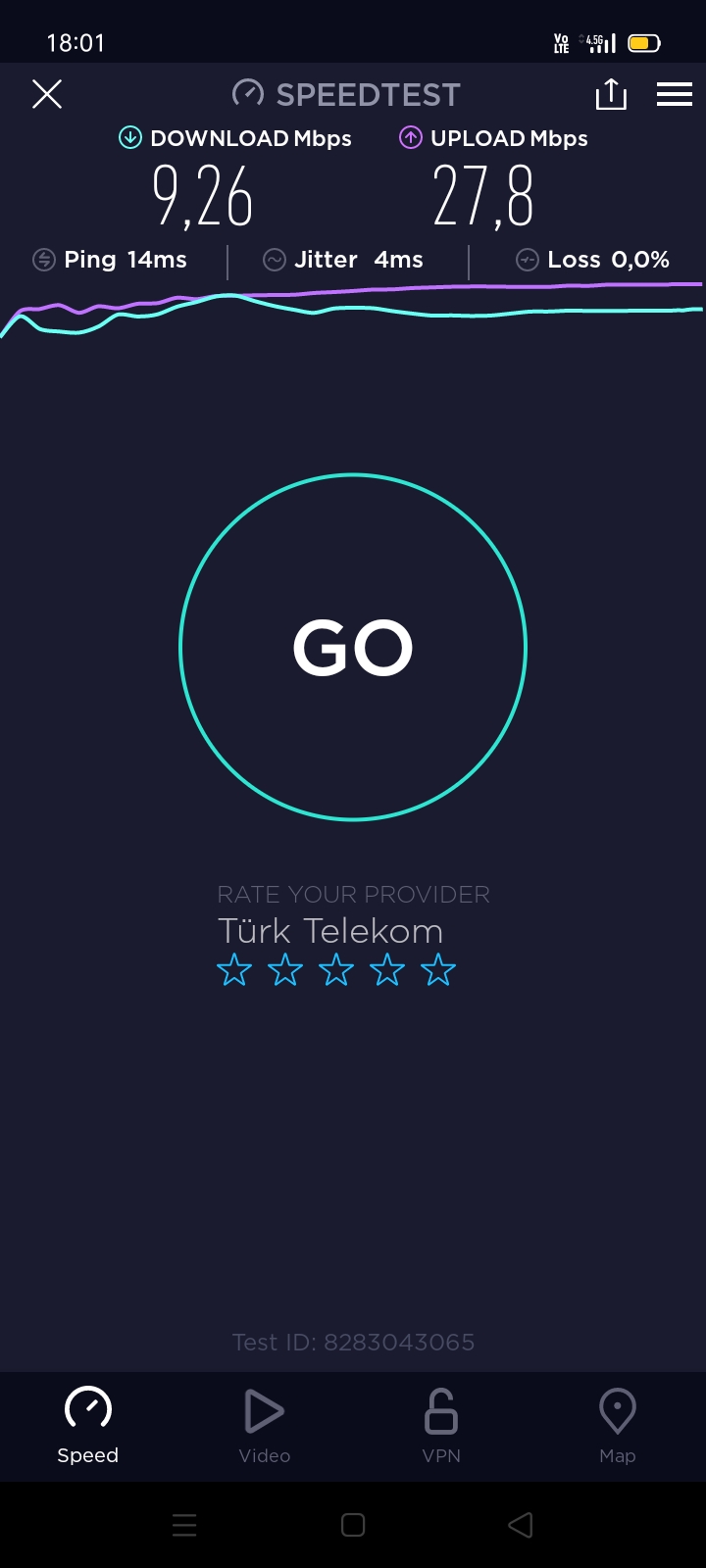
Task: Share the speed test result
Action: (x=611, y=94)
